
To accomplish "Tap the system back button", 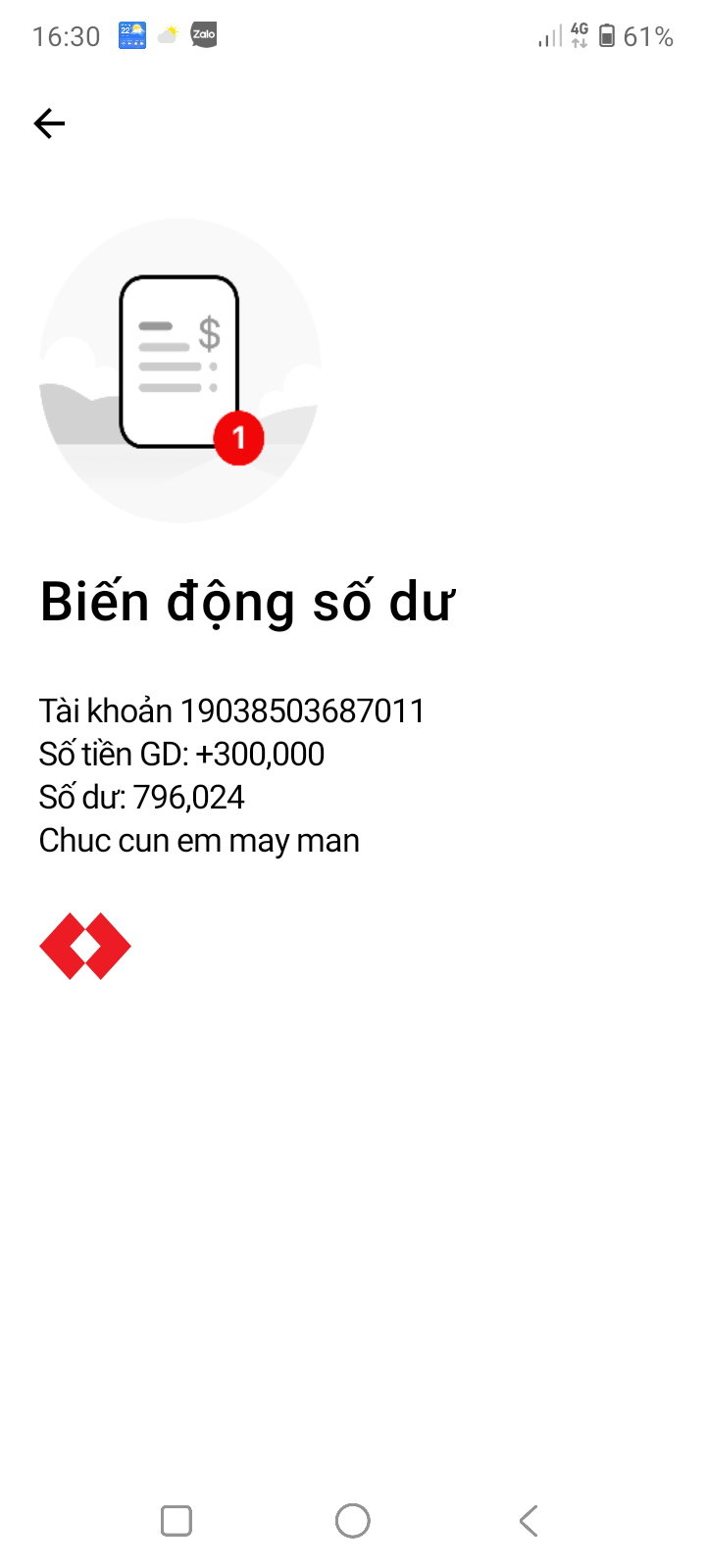I will 529,1521.
